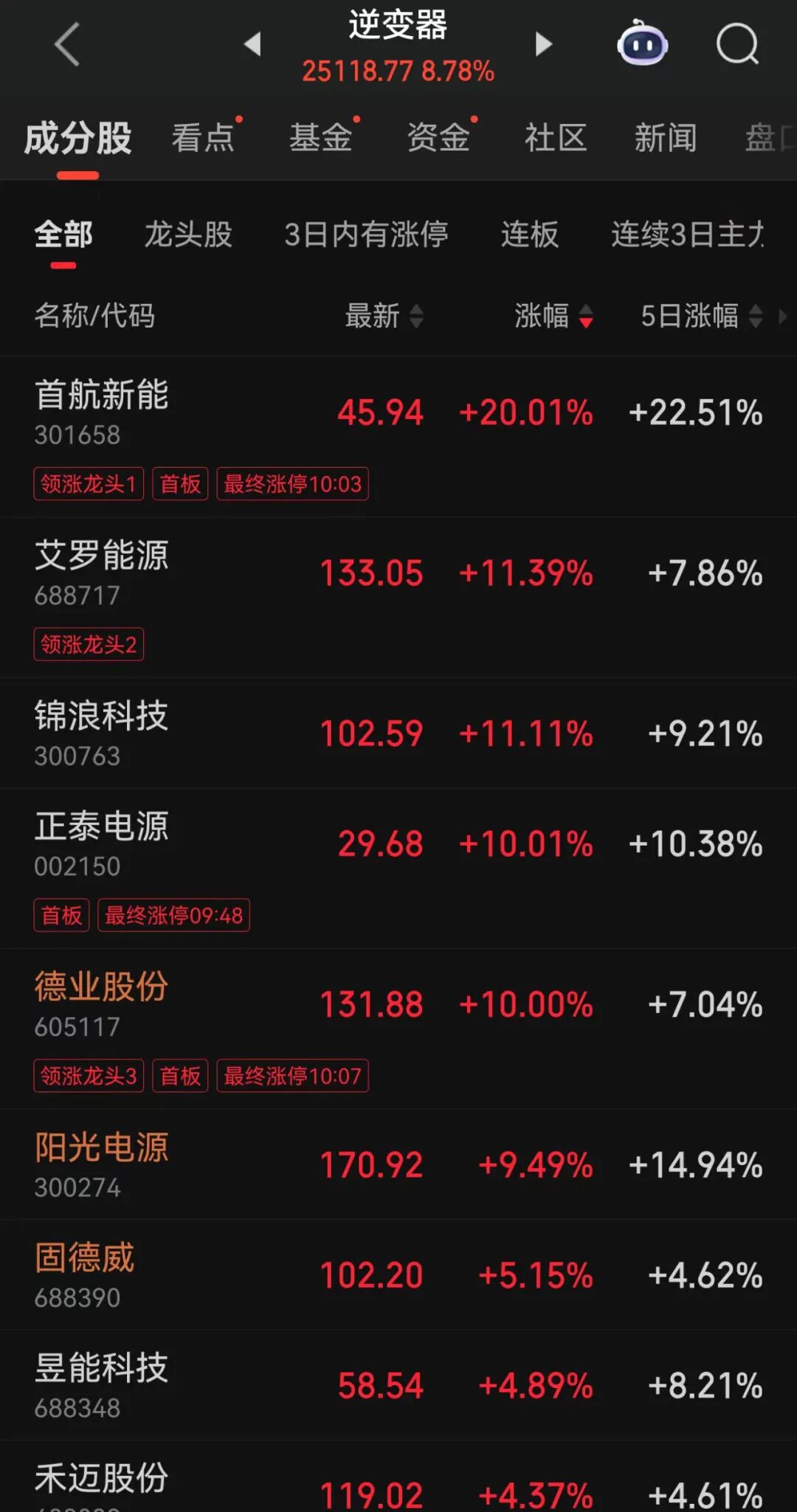Sort list by 5日涨幅

point(700,317)
